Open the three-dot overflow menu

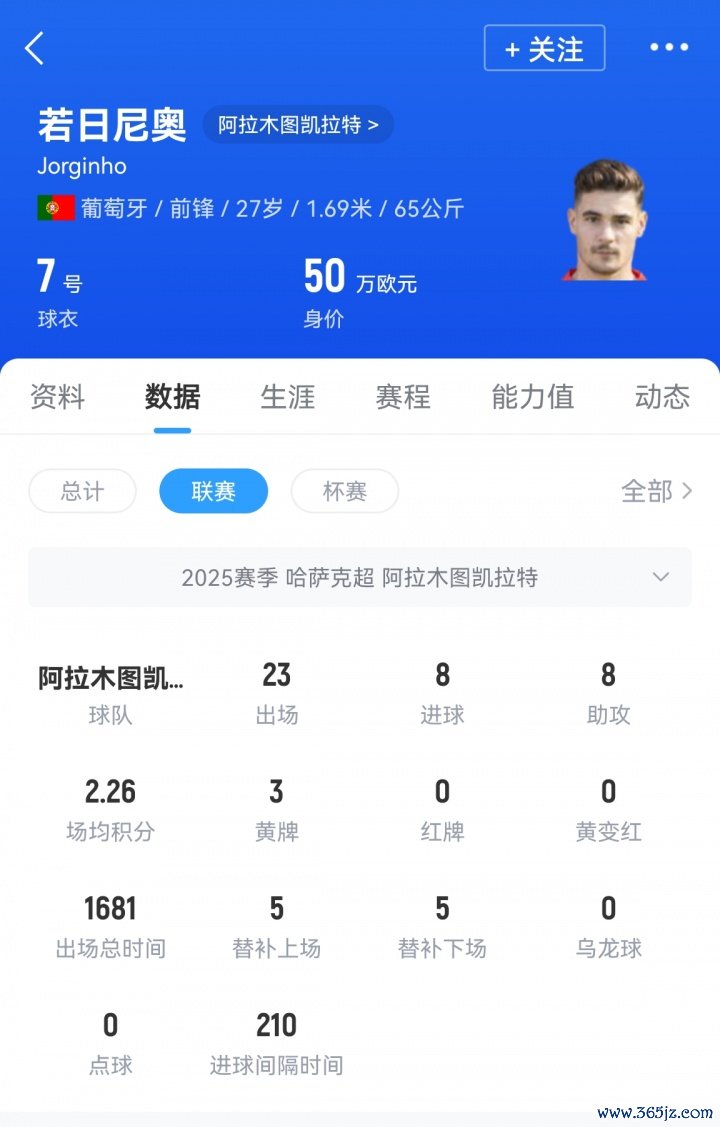click(668, 47)
